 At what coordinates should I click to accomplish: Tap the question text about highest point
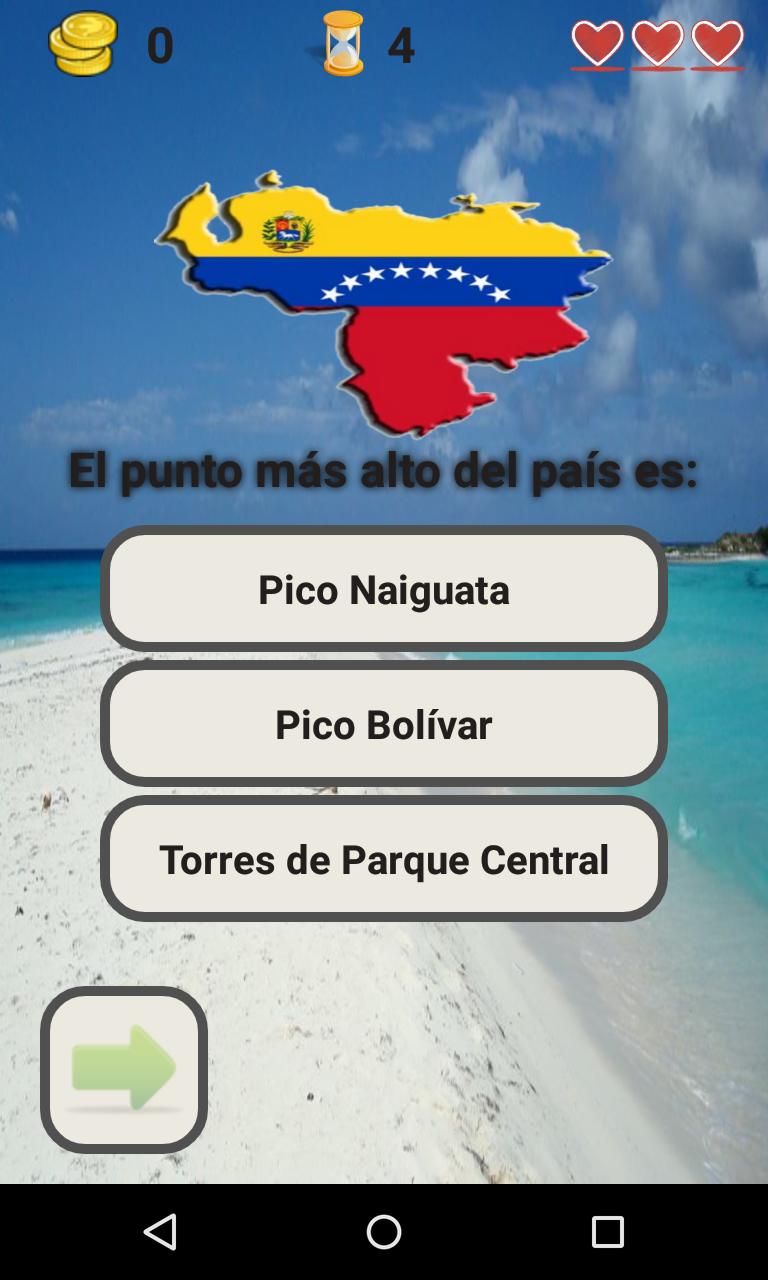pos(384,470)
